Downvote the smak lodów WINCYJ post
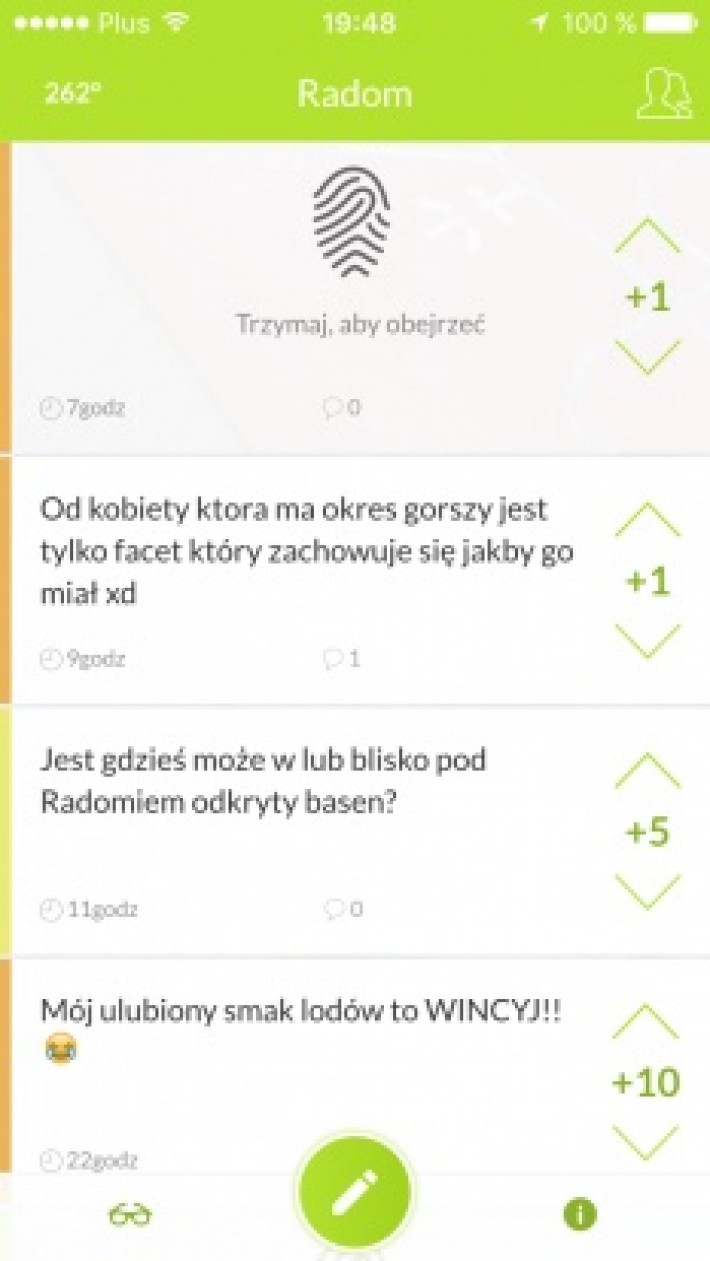Screen dimensions: 710x1261 pyautogui.click(x=647, y=1138)
